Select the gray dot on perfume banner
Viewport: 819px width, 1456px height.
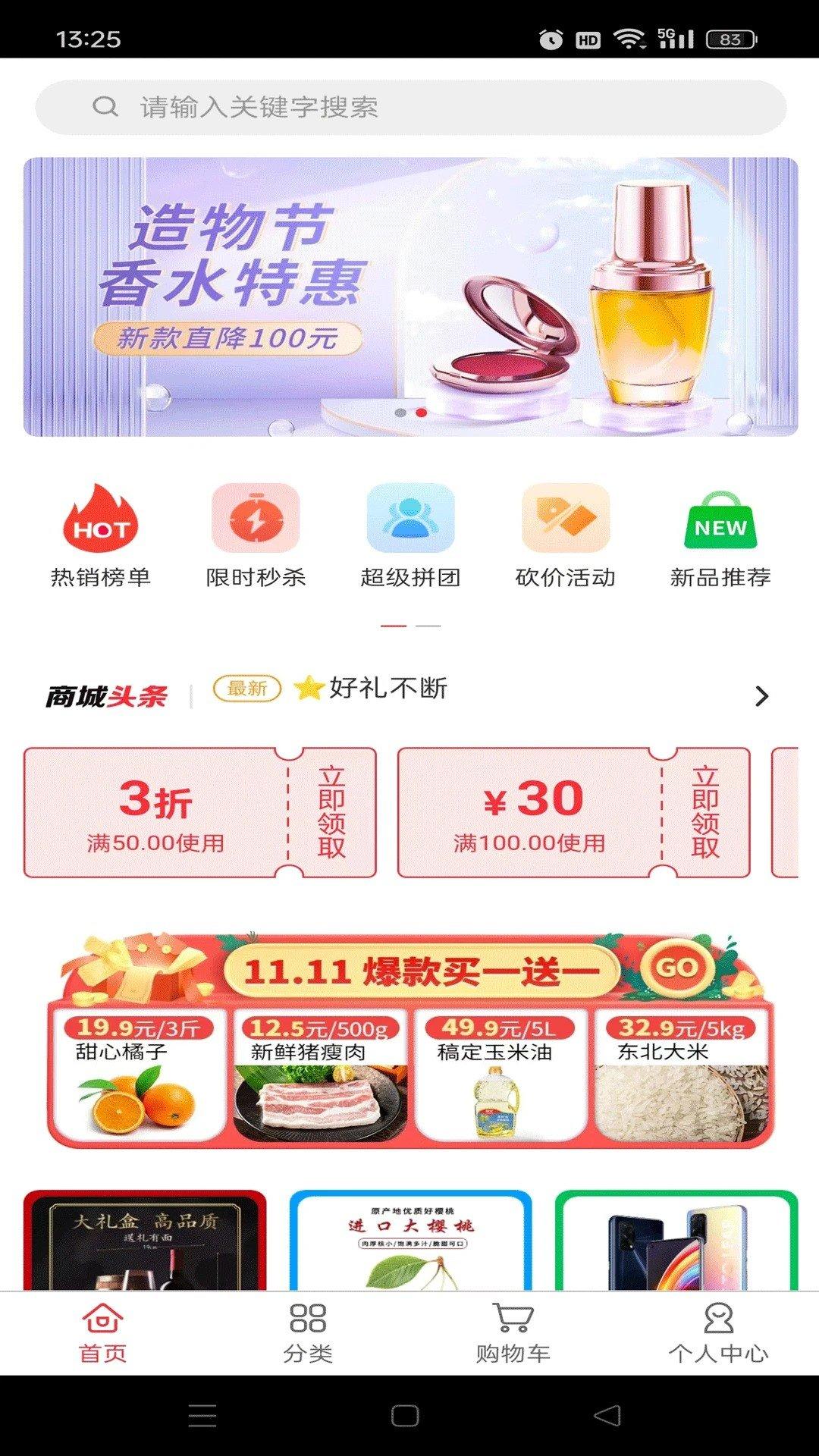(x=400, y=413)
